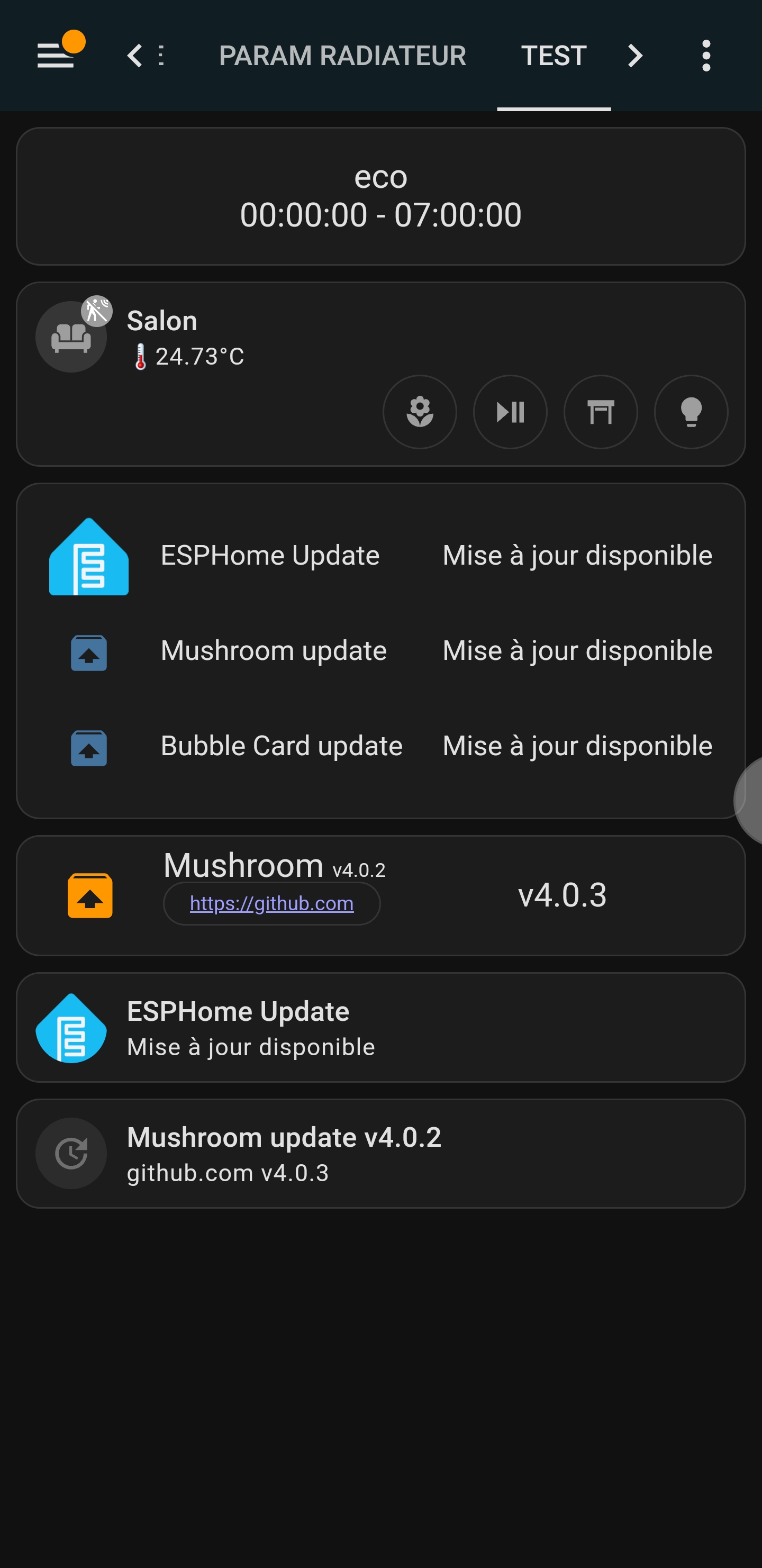The image size is (762, 1568).
Task: Open the Mushroom update v4.0.2 card
Action: (381, 1154)
